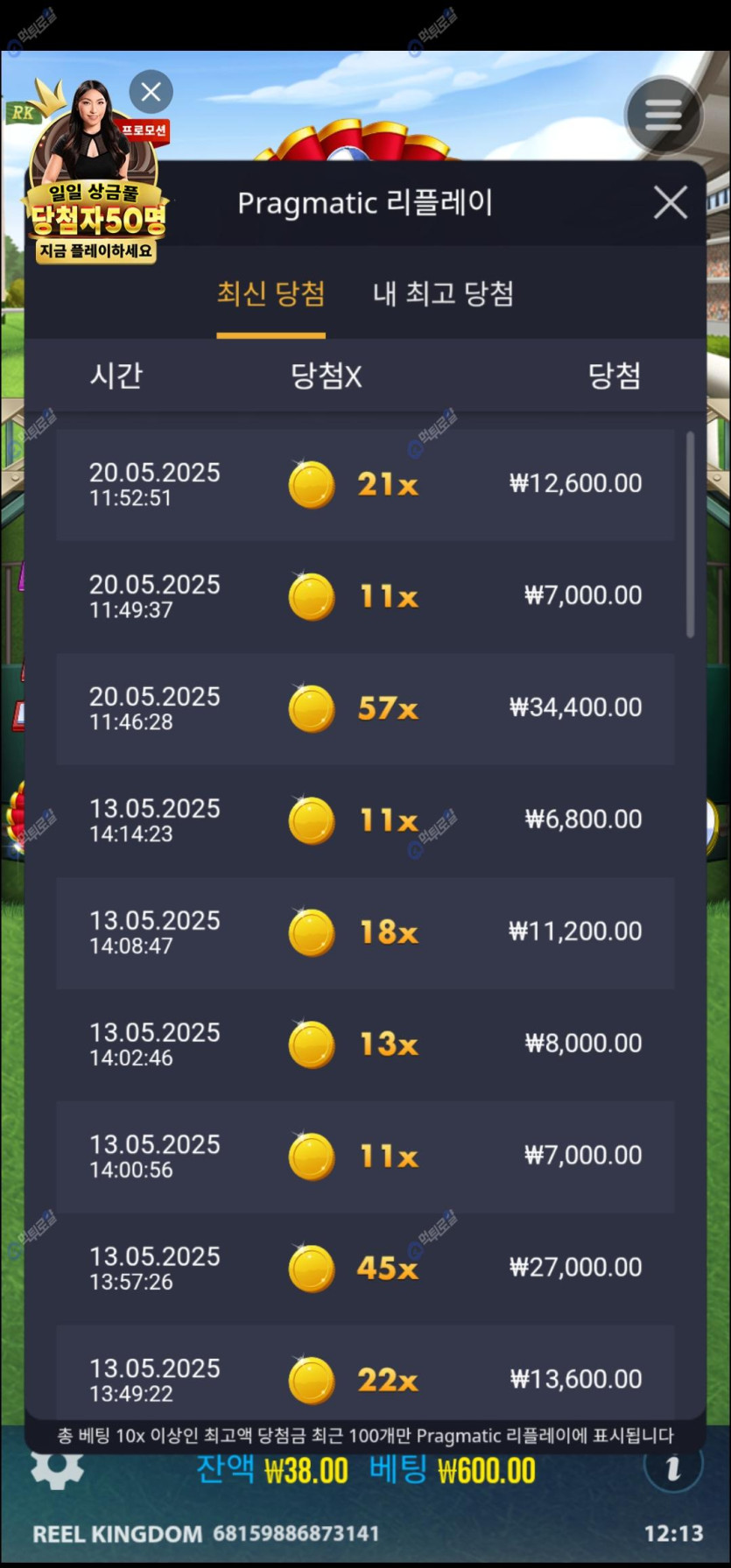Open the 11x replay from 11:49:37

[365, 596]
